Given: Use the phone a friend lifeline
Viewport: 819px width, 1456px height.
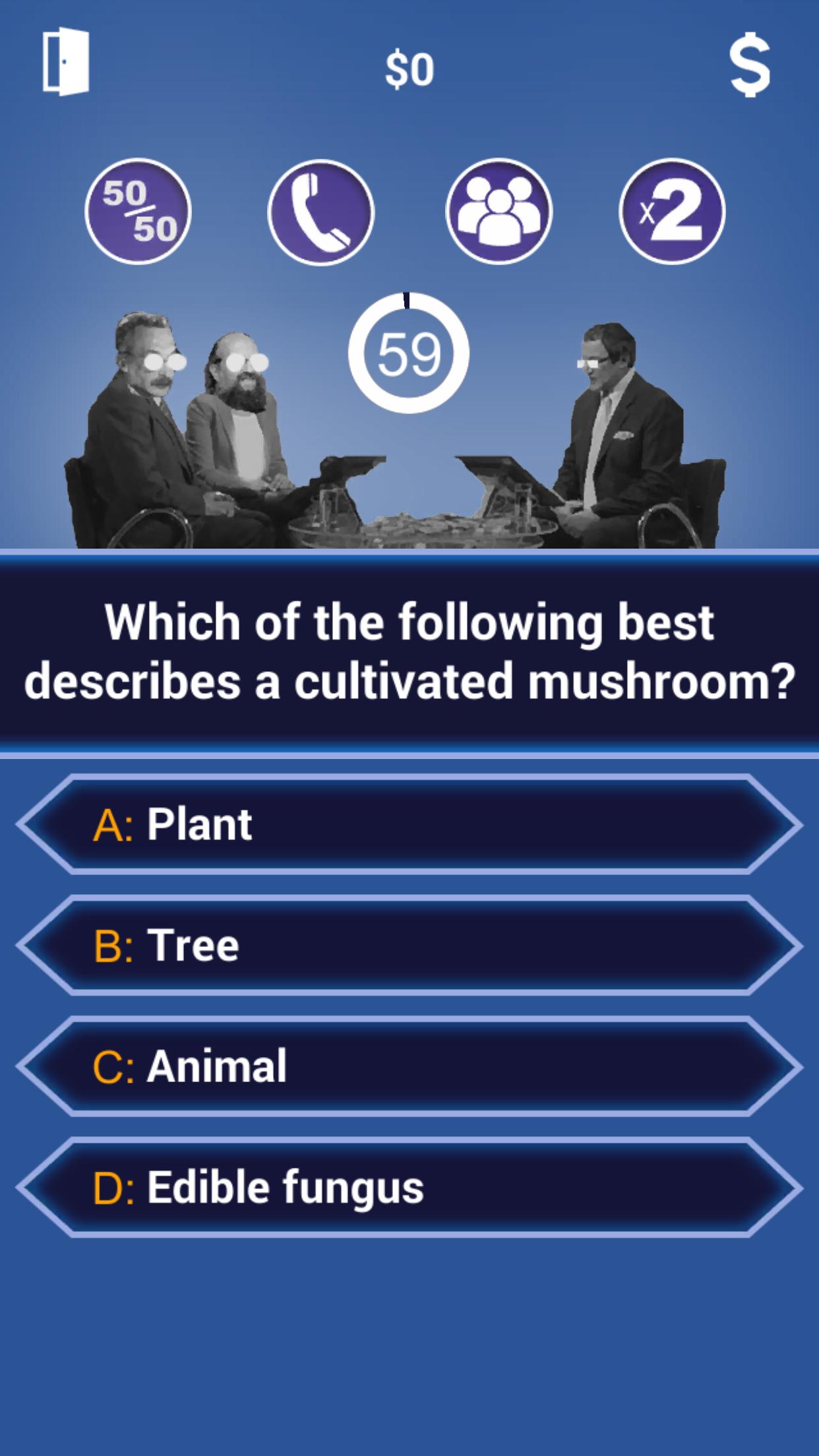Looking at the screenshot, I should [x=321, y=212].
